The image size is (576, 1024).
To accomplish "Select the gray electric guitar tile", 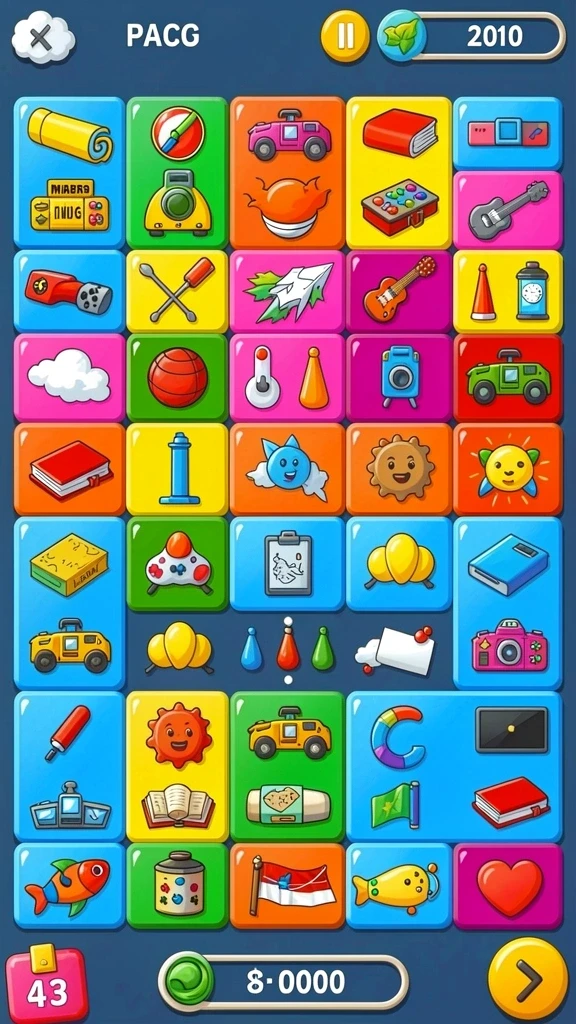I will (x=508, y=210).
